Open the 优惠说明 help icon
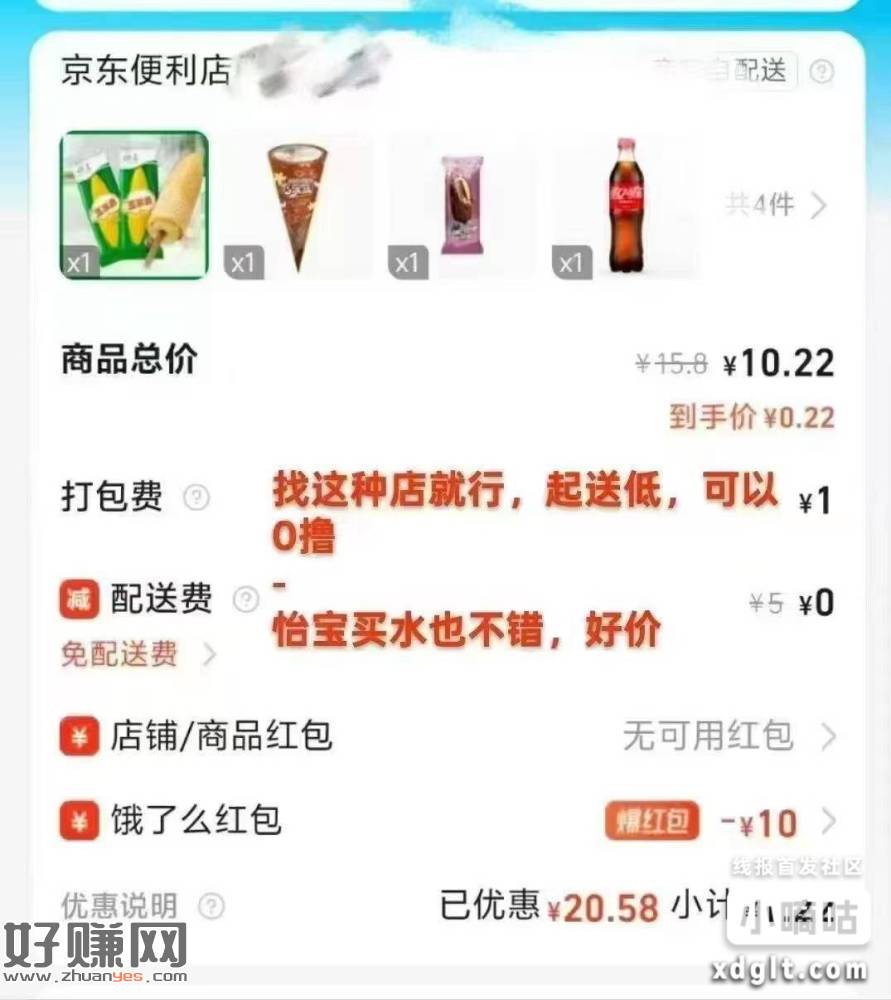 (x=211, y=906)
